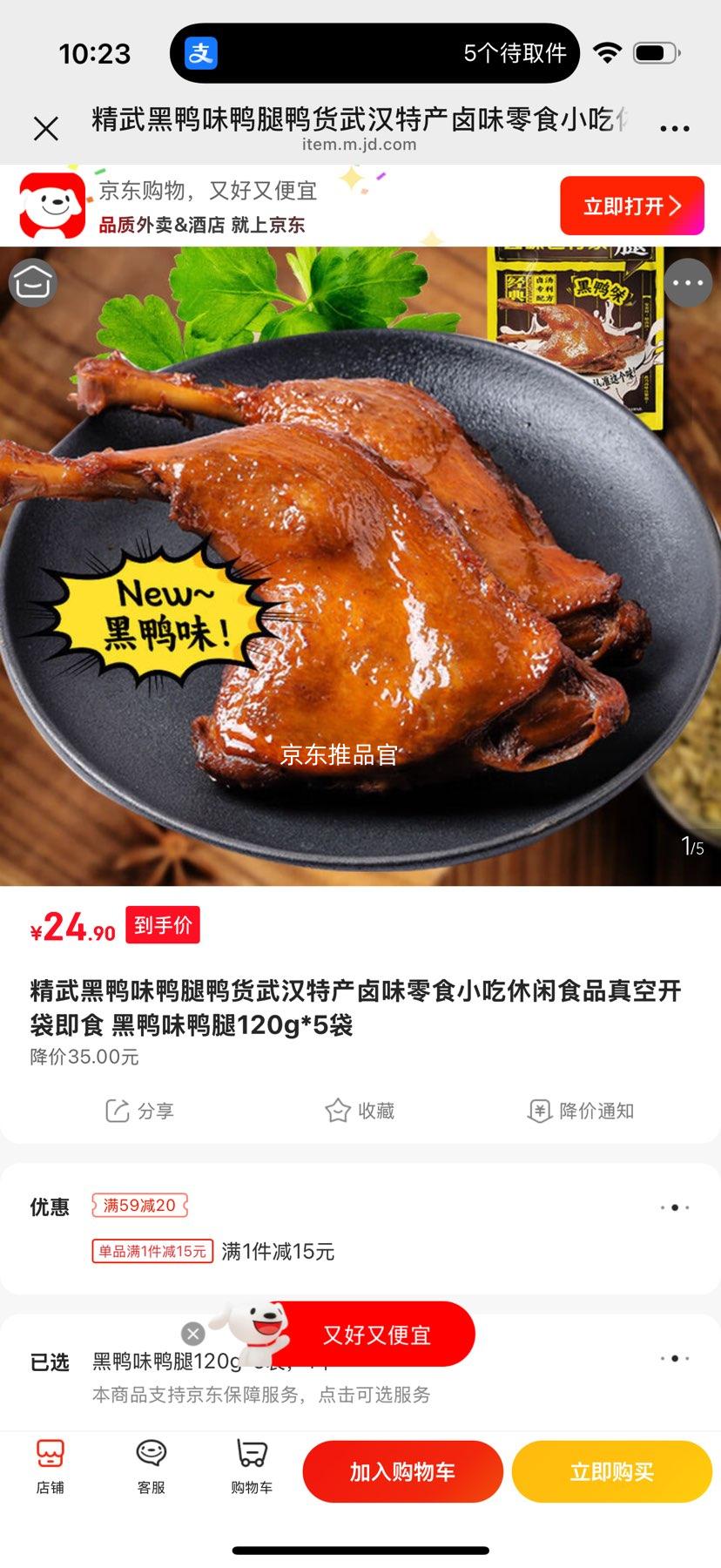The image size is (721, 1568).
Task: Tap the item.m.jd.com address bar
Action: pos(360,144)
